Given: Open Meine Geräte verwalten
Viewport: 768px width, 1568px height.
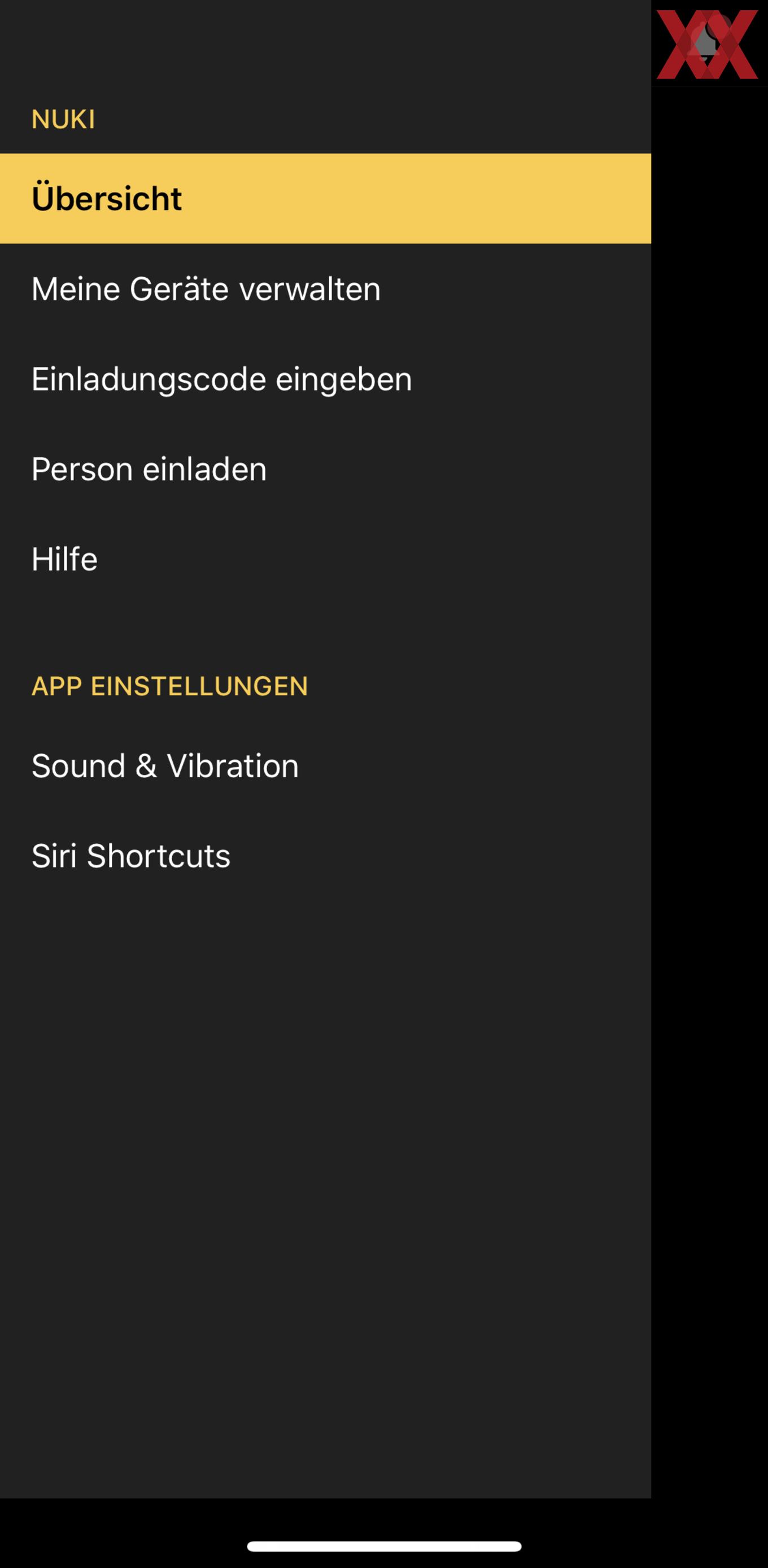Looking at the screenshot, I should click(x=325, y=288).
